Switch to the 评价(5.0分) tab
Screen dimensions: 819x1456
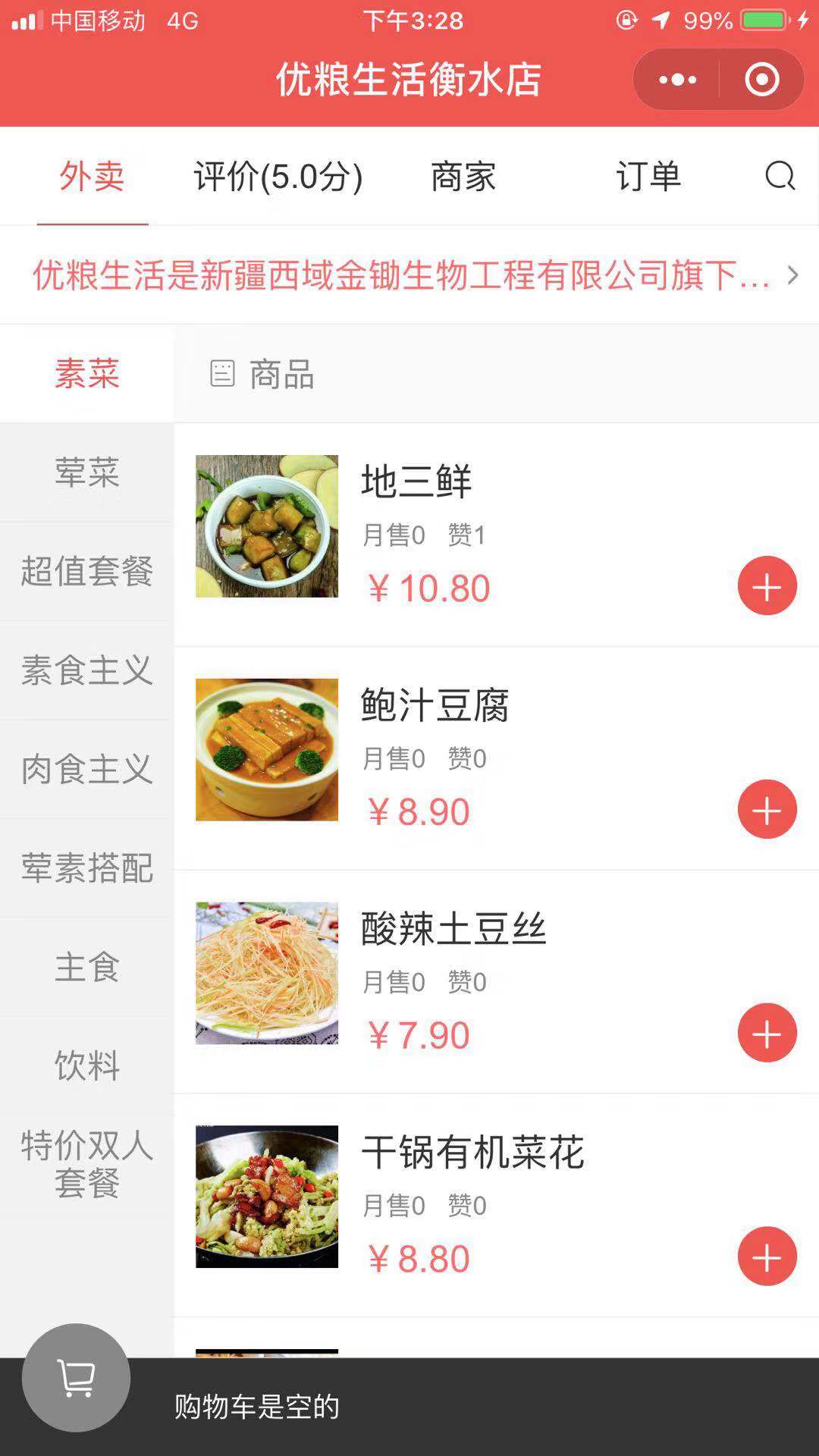click(278, 177)
